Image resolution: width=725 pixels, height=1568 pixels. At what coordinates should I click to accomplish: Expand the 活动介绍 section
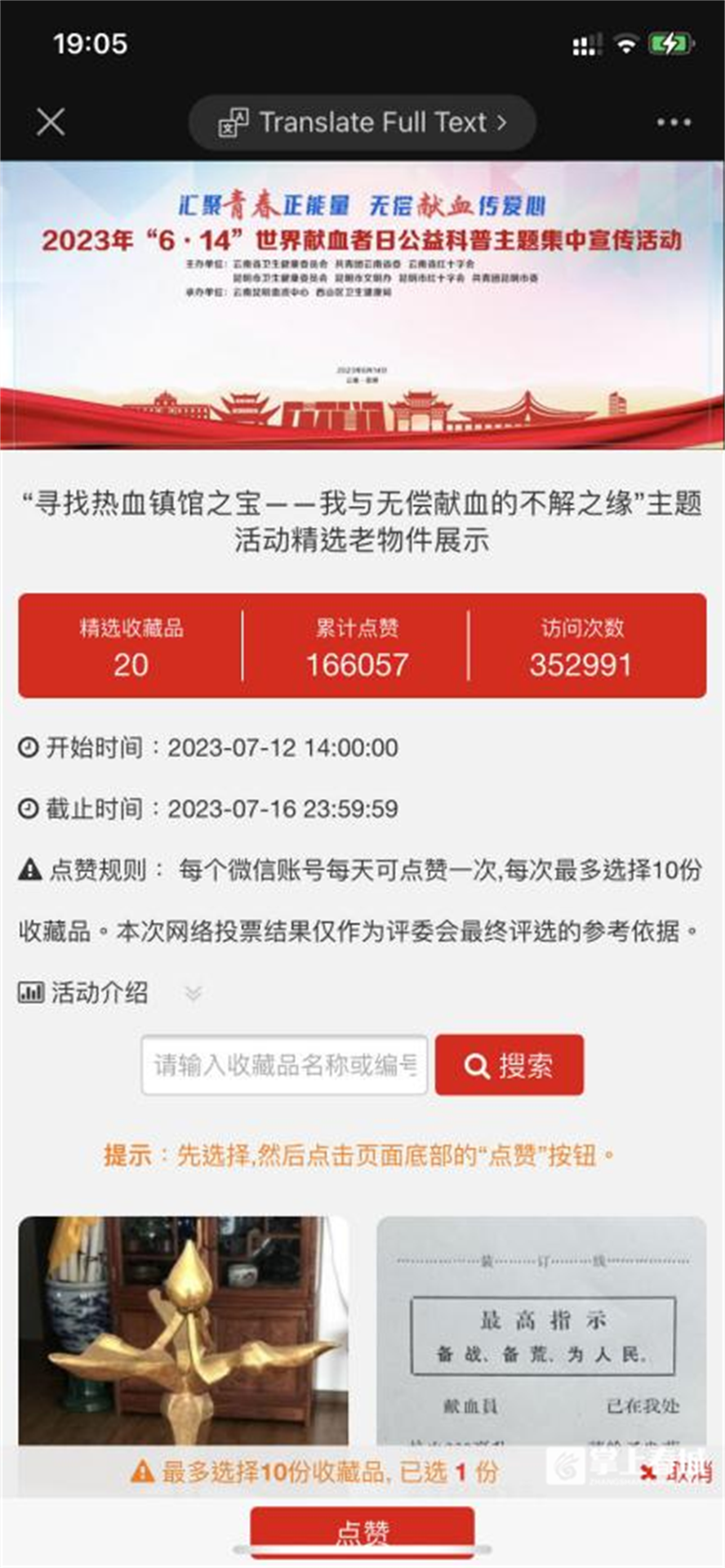point(193,994)
